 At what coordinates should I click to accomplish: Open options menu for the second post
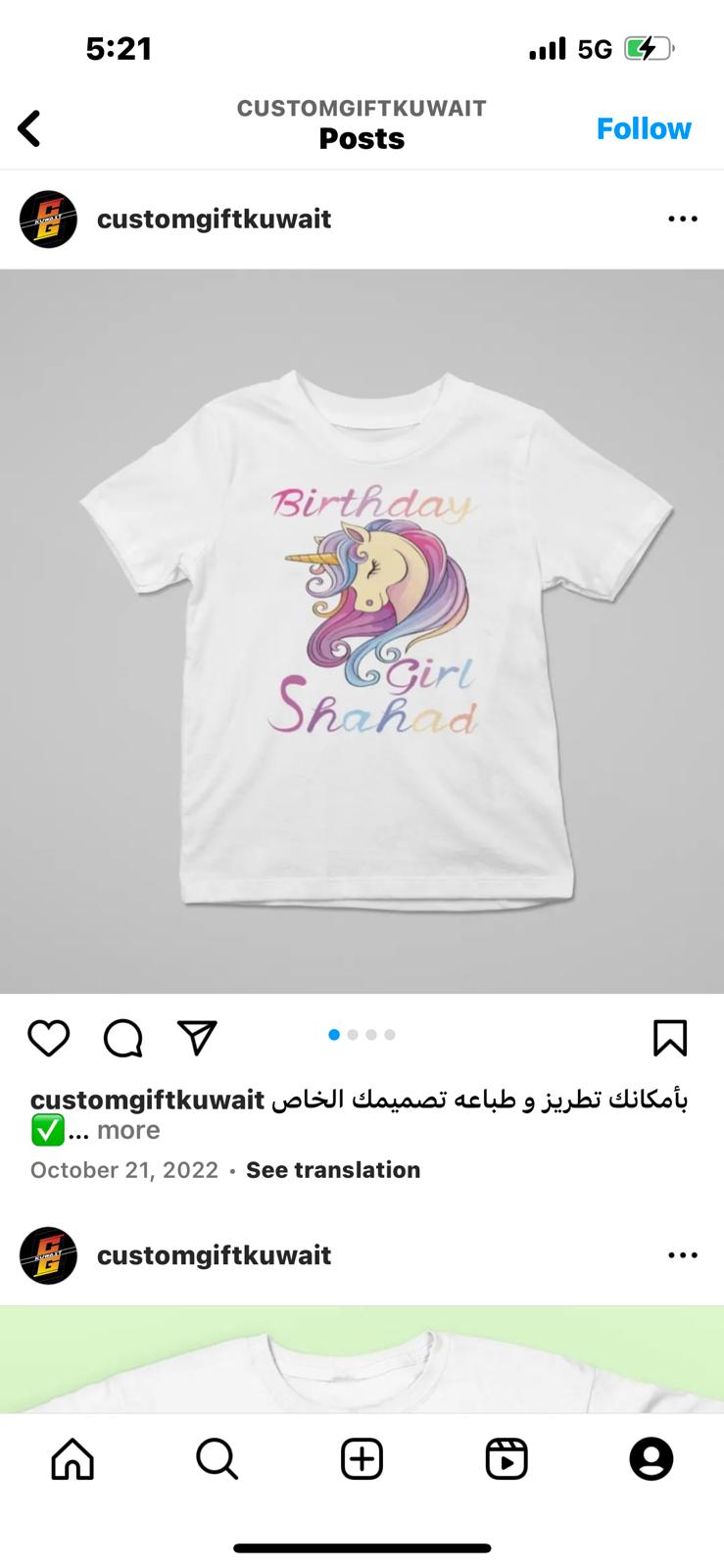coord(683,1254)
